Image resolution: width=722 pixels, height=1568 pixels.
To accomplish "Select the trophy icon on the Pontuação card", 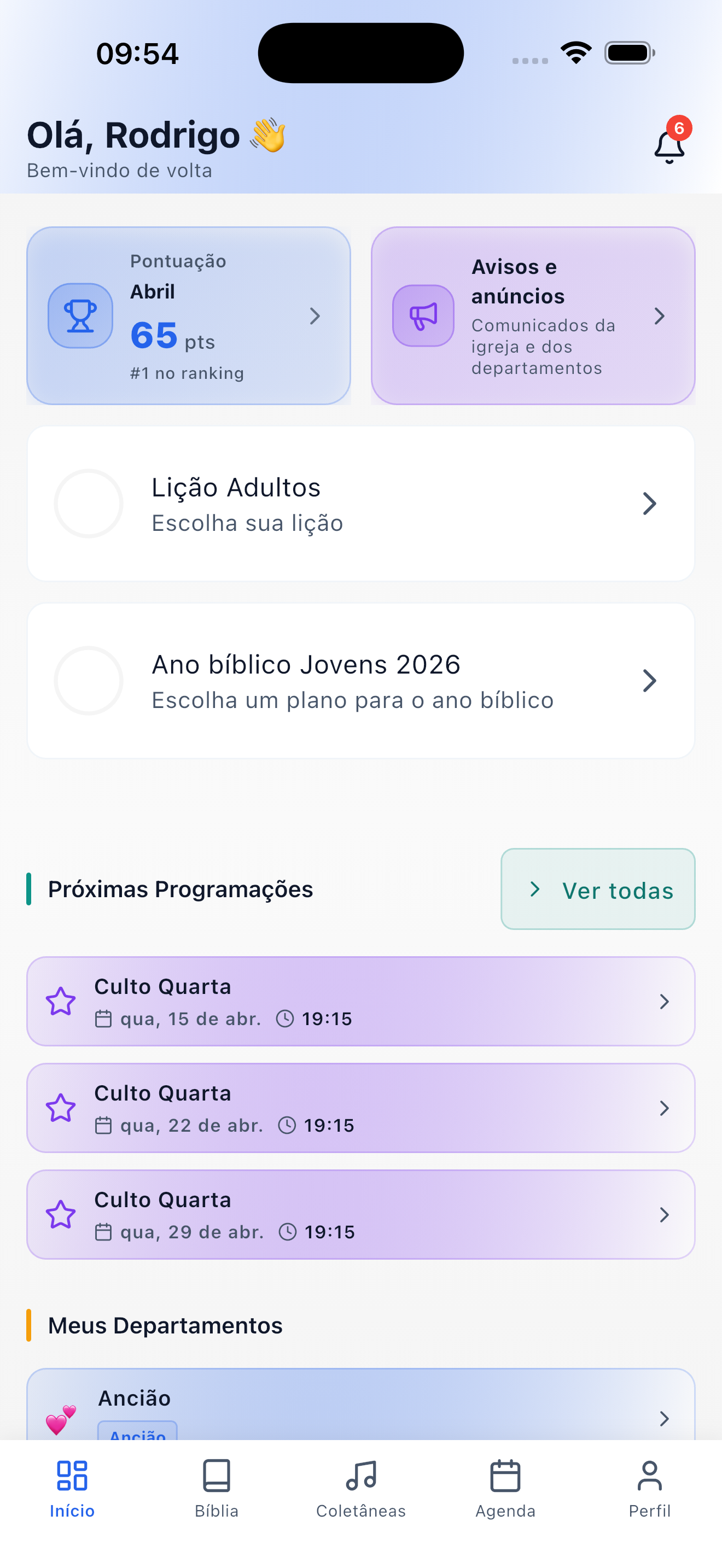I will (x=80, y=316).
